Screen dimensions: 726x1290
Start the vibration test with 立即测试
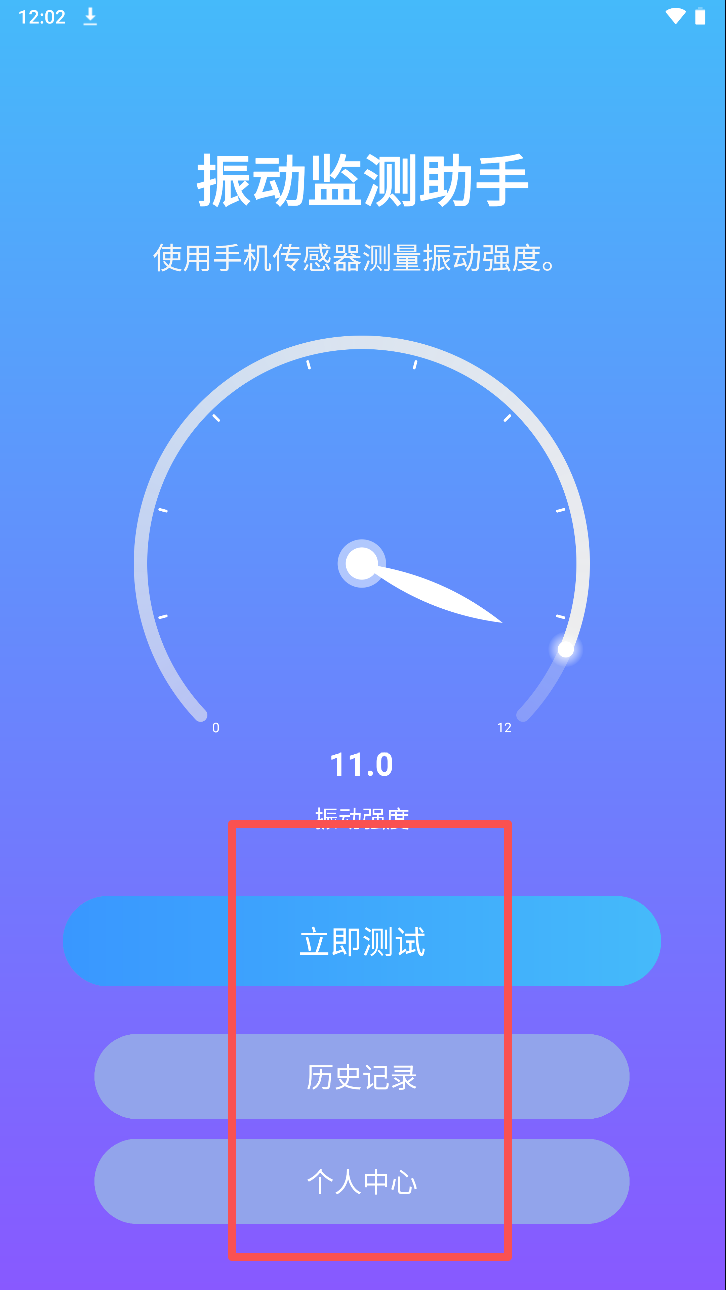[x=362, y=941]
